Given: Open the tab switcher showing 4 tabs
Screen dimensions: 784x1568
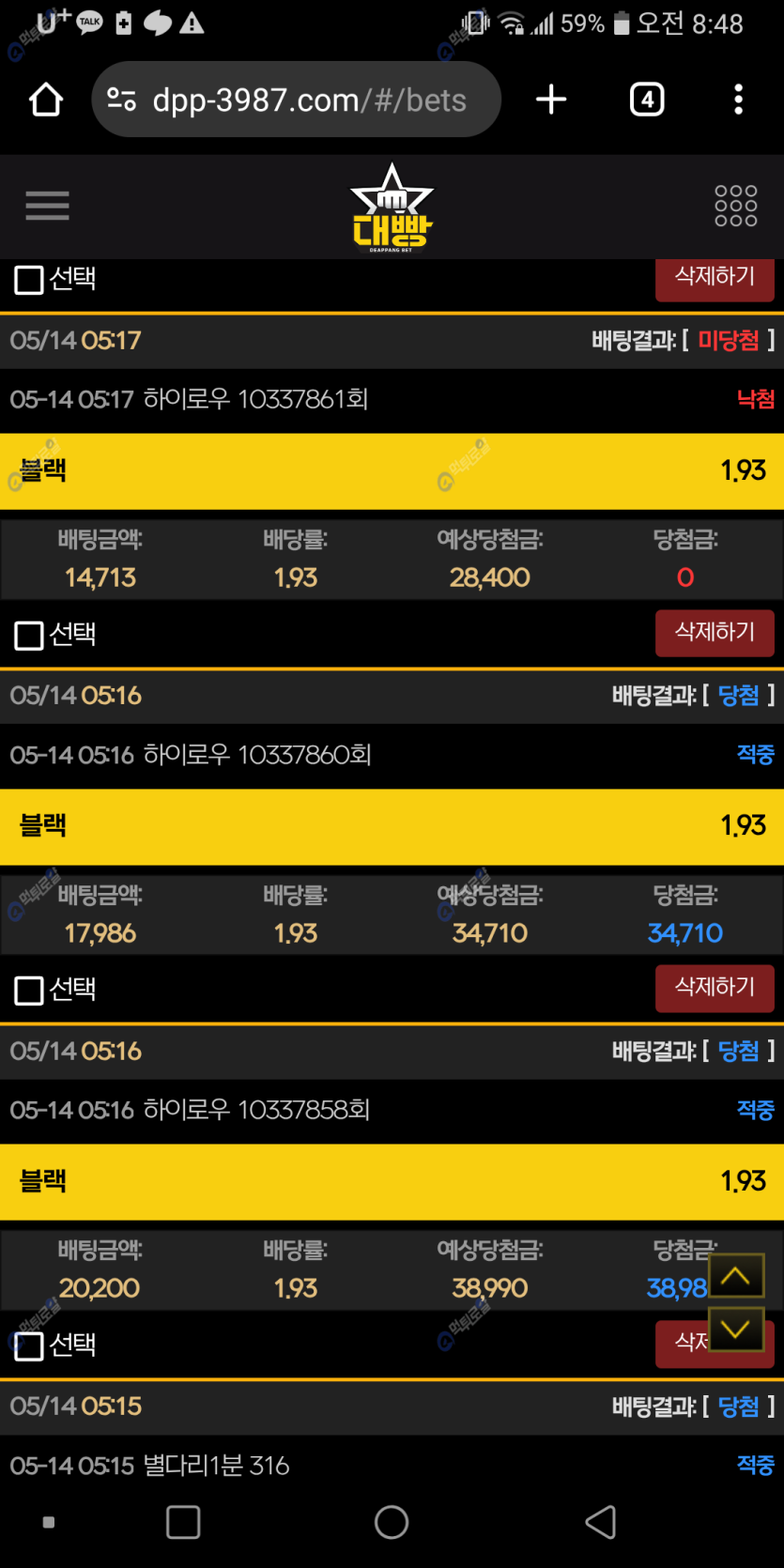Looking at the screenshot, I should 647,100.
